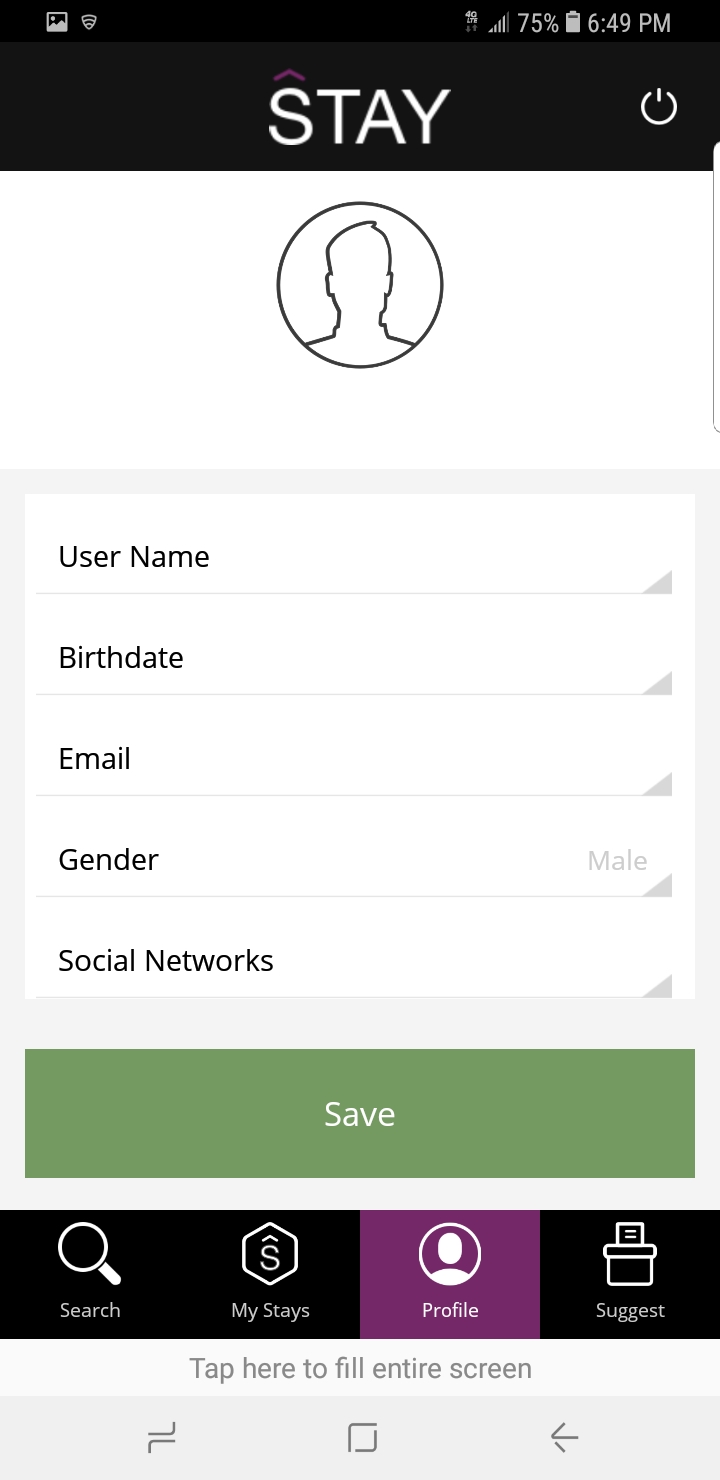
Task: Switch to the Search tab
Action: pyautogui.click(x=90, y=1274)
